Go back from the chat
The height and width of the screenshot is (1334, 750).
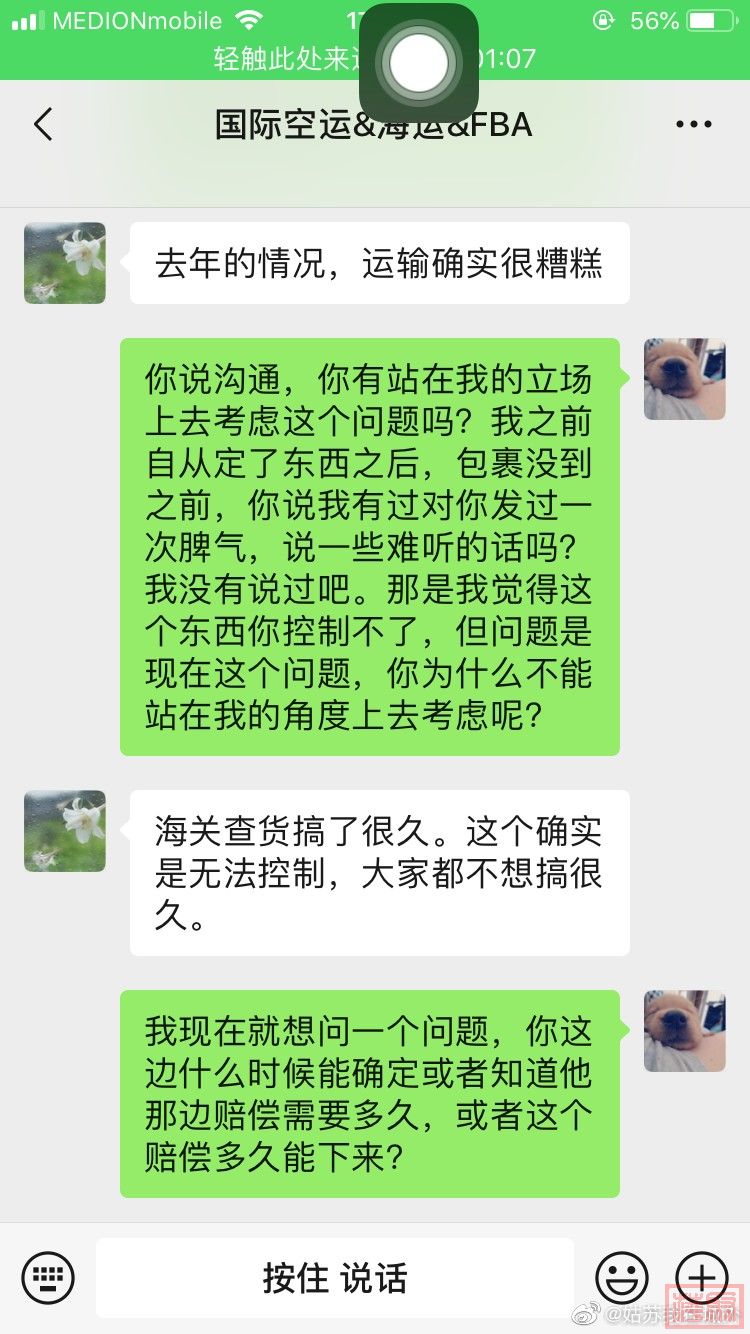coord(43,125)
